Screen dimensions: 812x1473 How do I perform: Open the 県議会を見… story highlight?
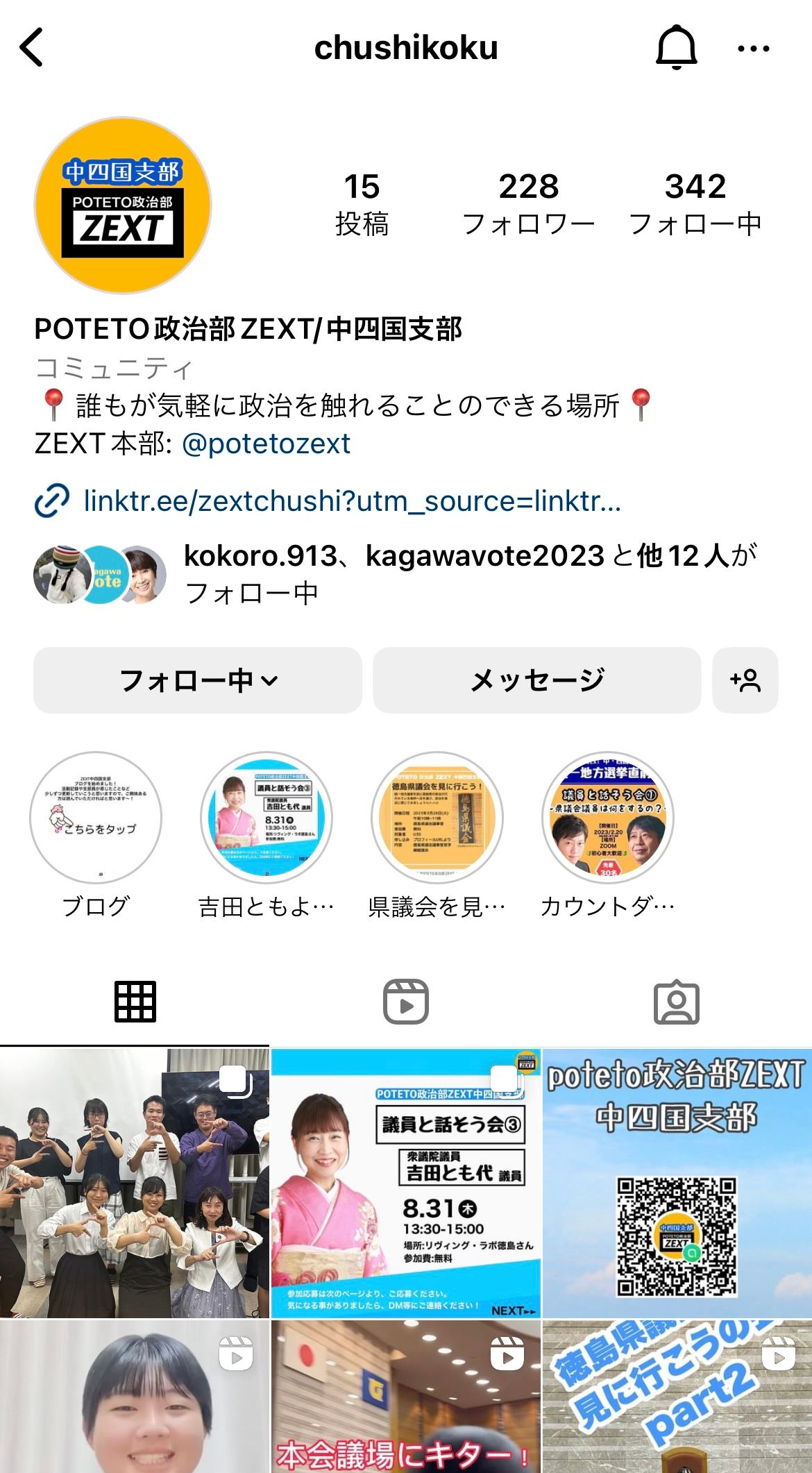pyautogui.click(x=437, y=818)
